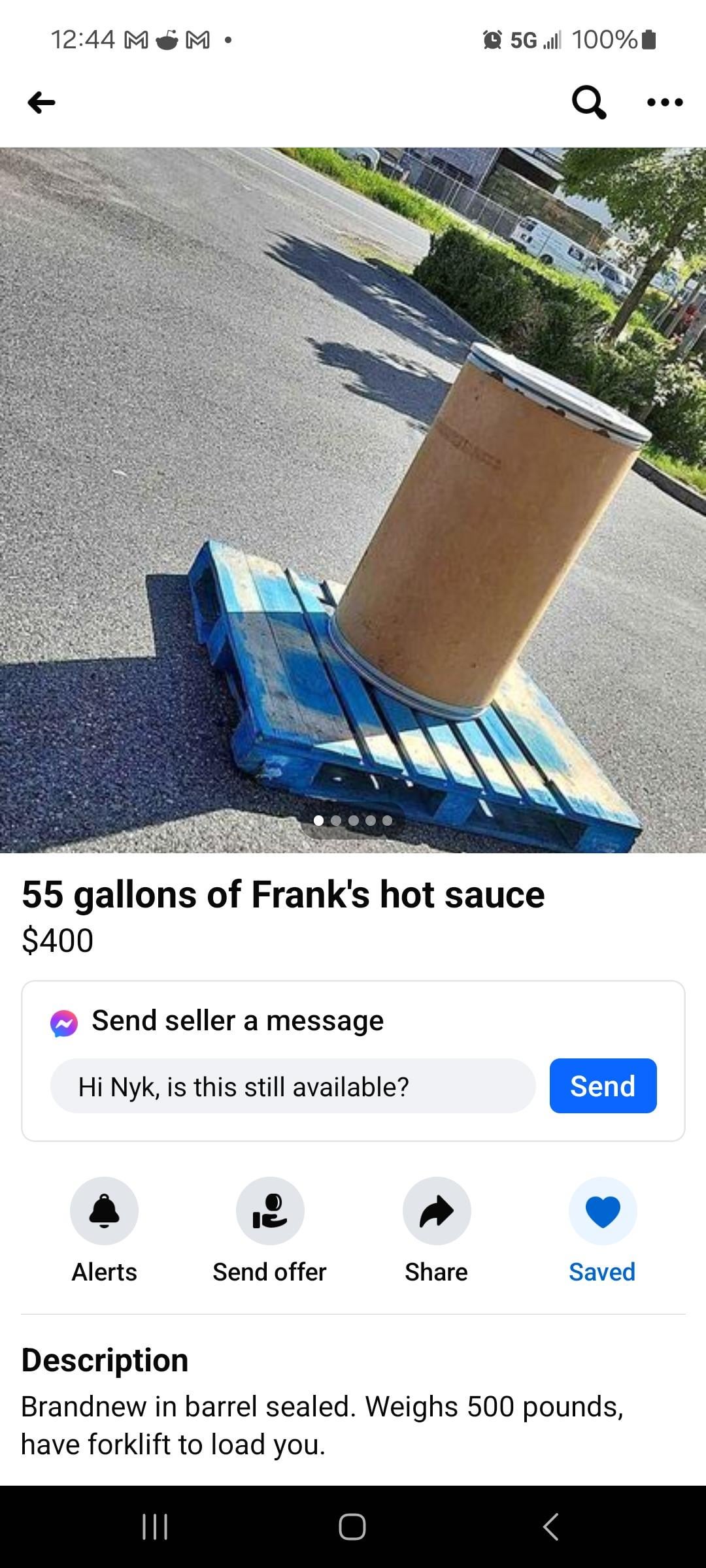Share this Frank's hot sauce listing
Image resolution: width=706 pixels, height=1568 pixels.
point(437,1211)
